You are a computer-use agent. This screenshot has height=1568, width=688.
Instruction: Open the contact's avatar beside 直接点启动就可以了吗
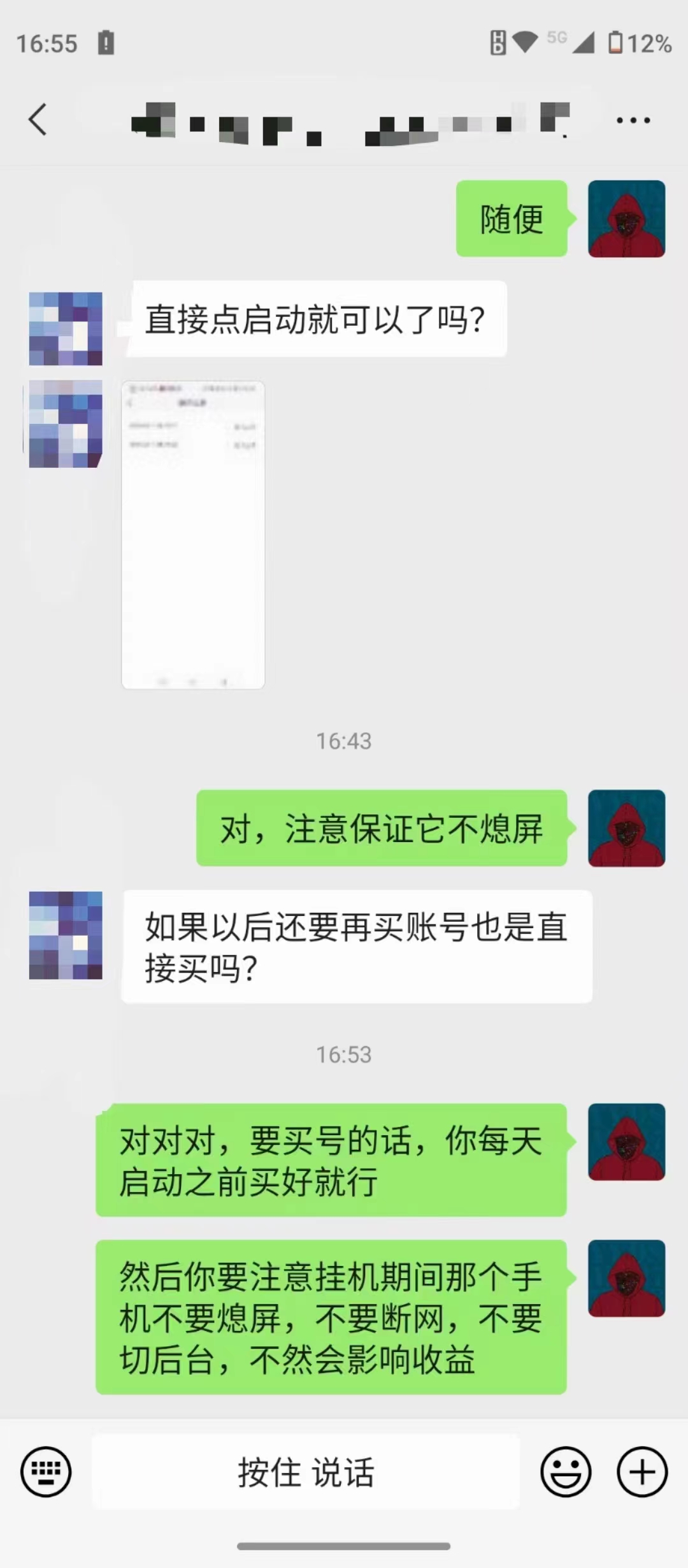(66, 328)
